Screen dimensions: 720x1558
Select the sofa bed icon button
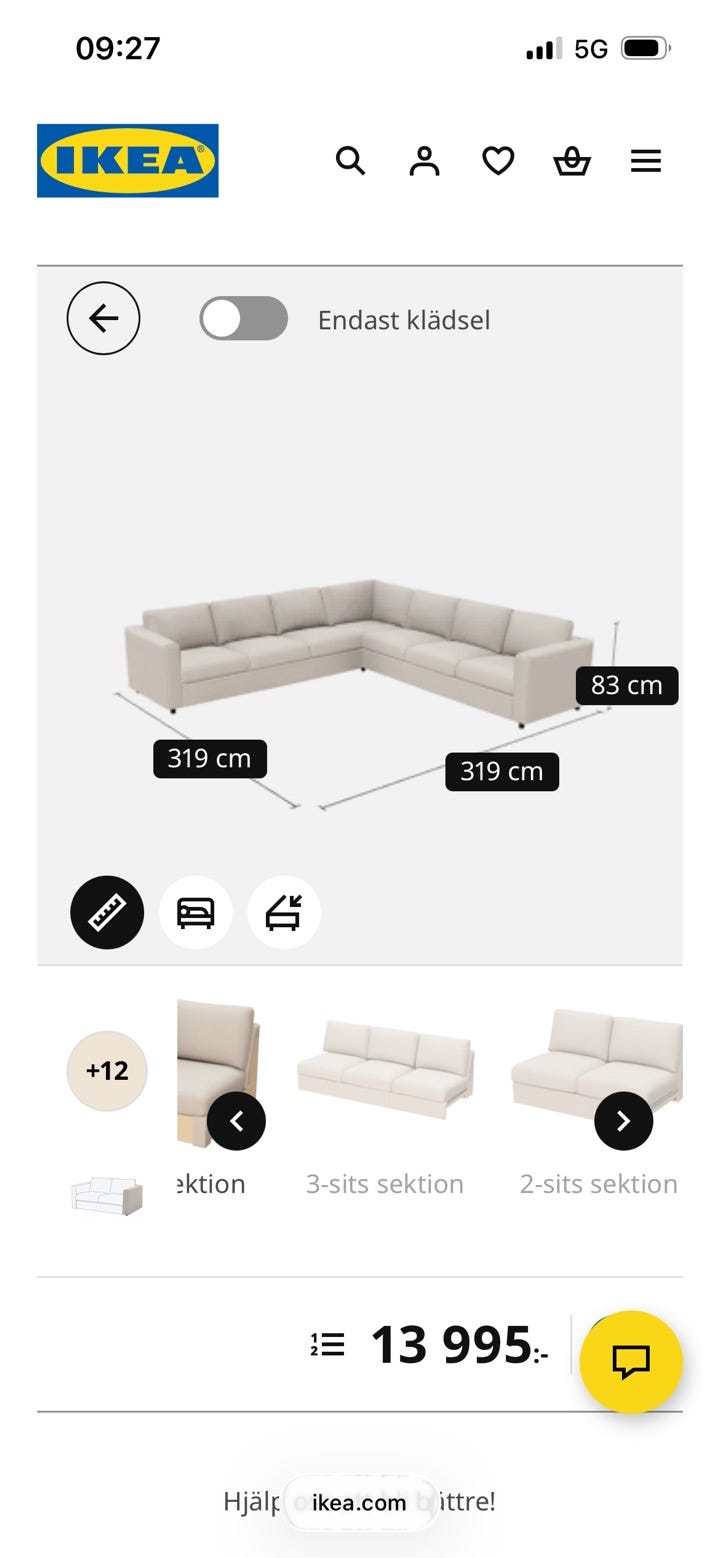pyautogui.click(x=195, y=912)
